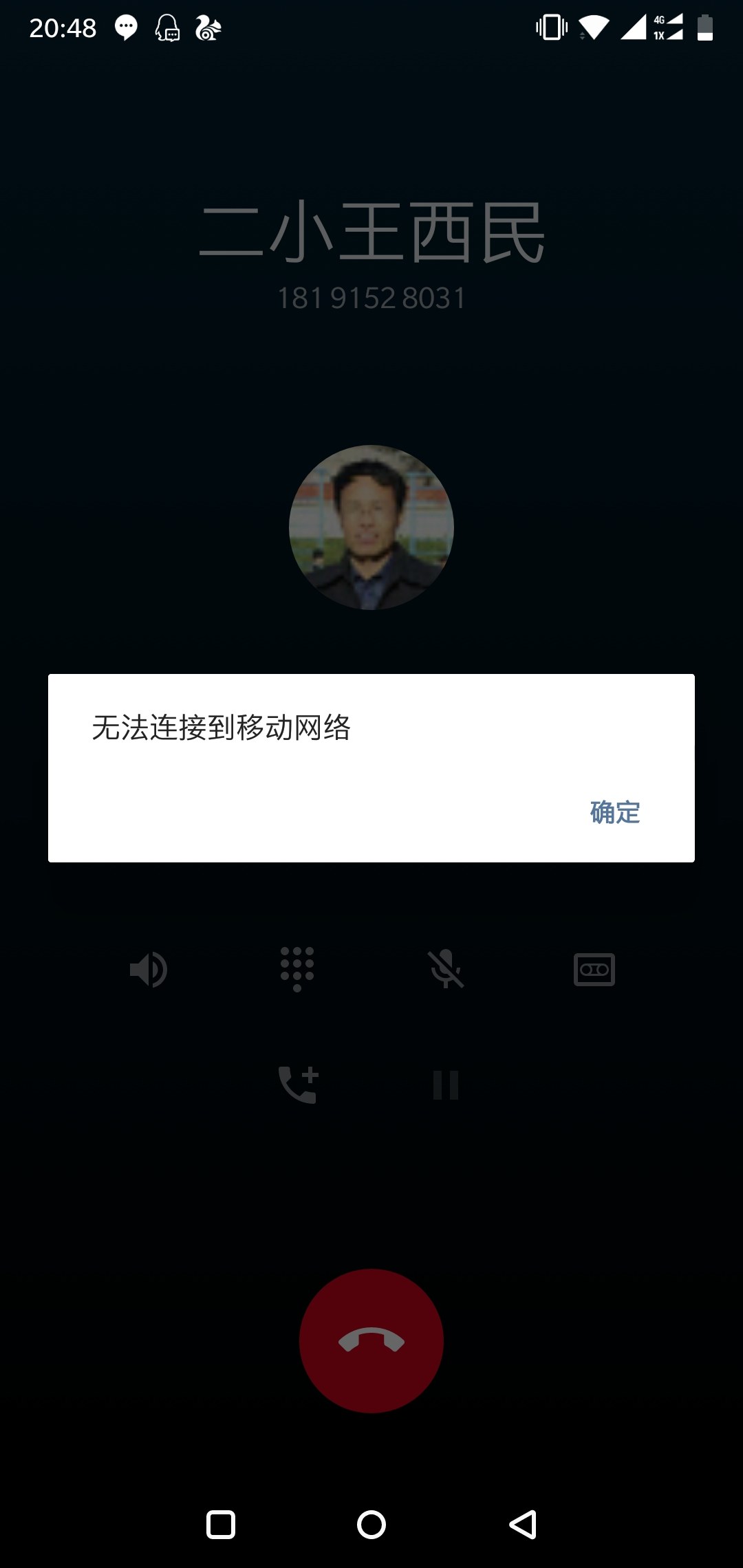Confirm the dialog by tapping 确定

pyautogui.click(x=615, y=812)
